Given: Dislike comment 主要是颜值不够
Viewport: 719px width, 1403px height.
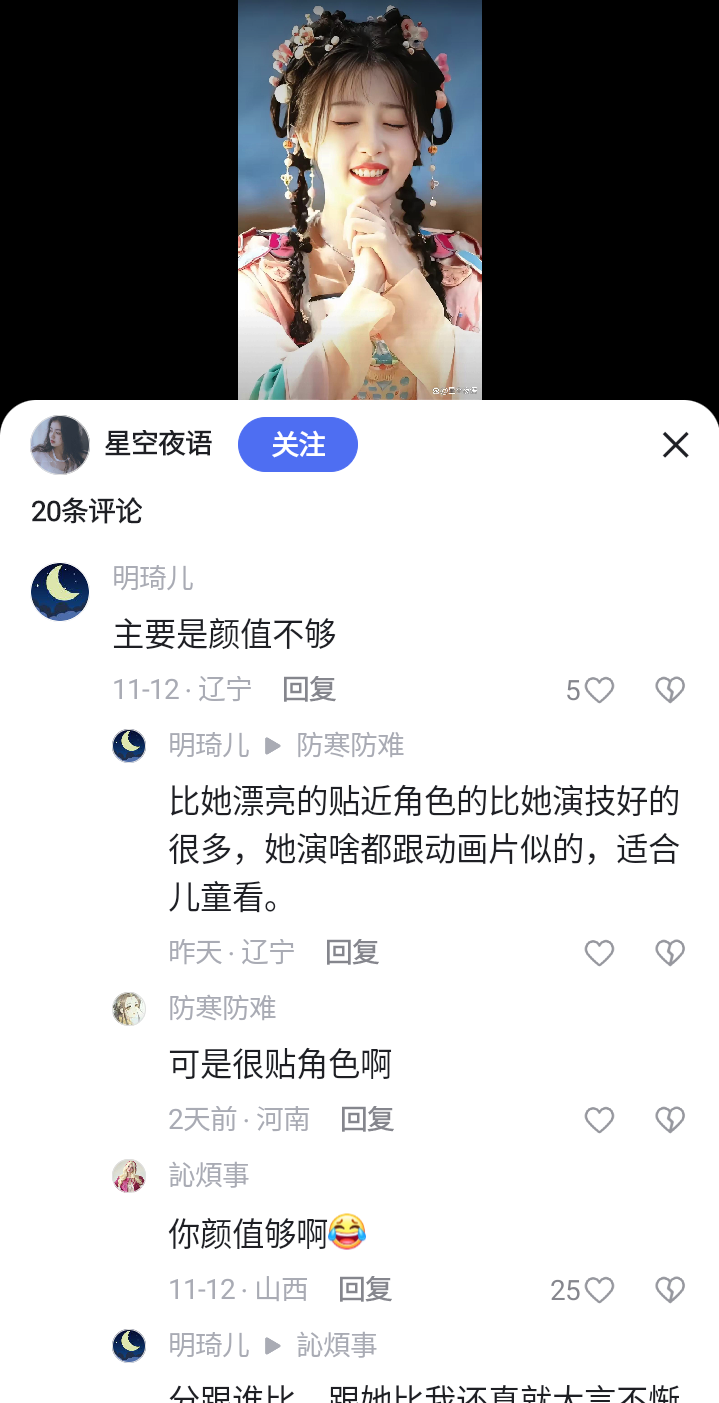Looking at the screenshot, I should tap(669, 690).
